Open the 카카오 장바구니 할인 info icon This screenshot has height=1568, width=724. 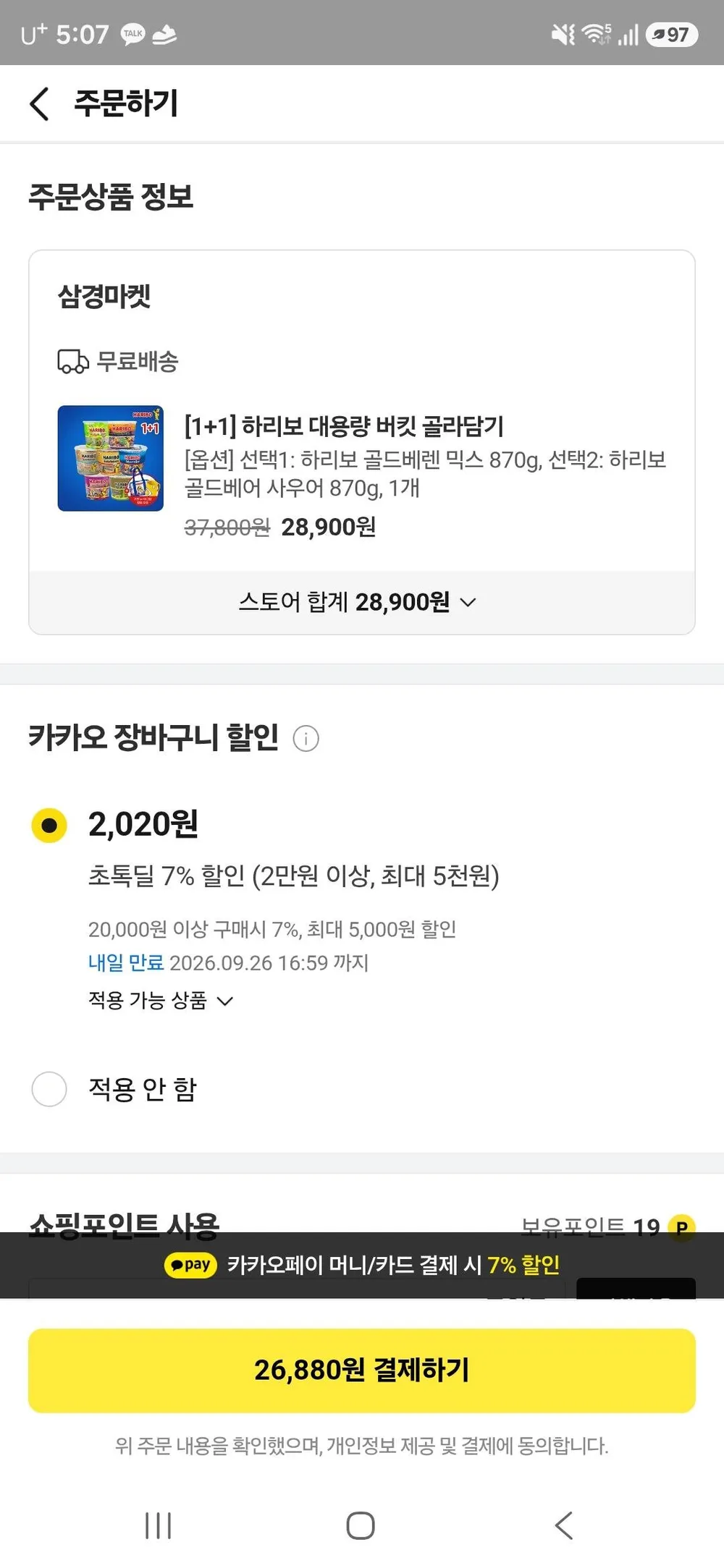306,739
